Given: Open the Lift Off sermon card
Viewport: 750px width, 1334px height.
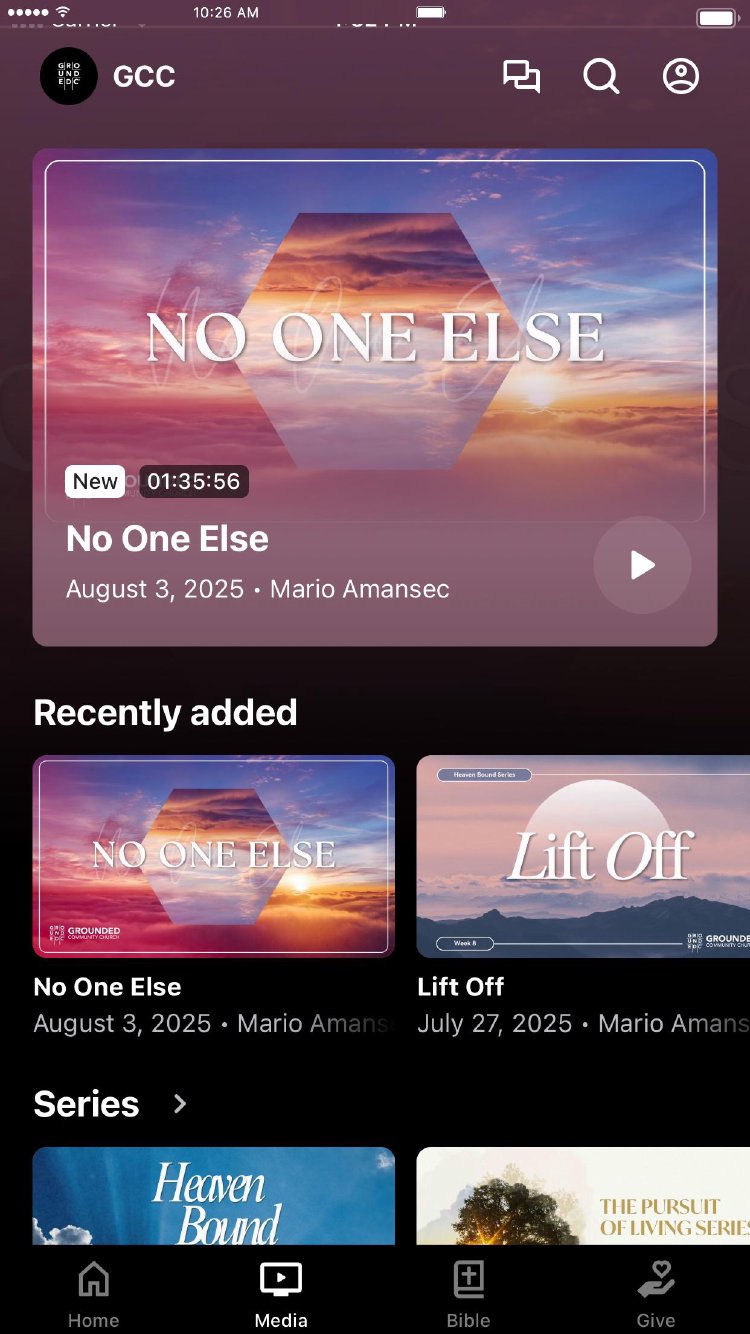Looking at the screenshot, I should [x=583, y=856].
